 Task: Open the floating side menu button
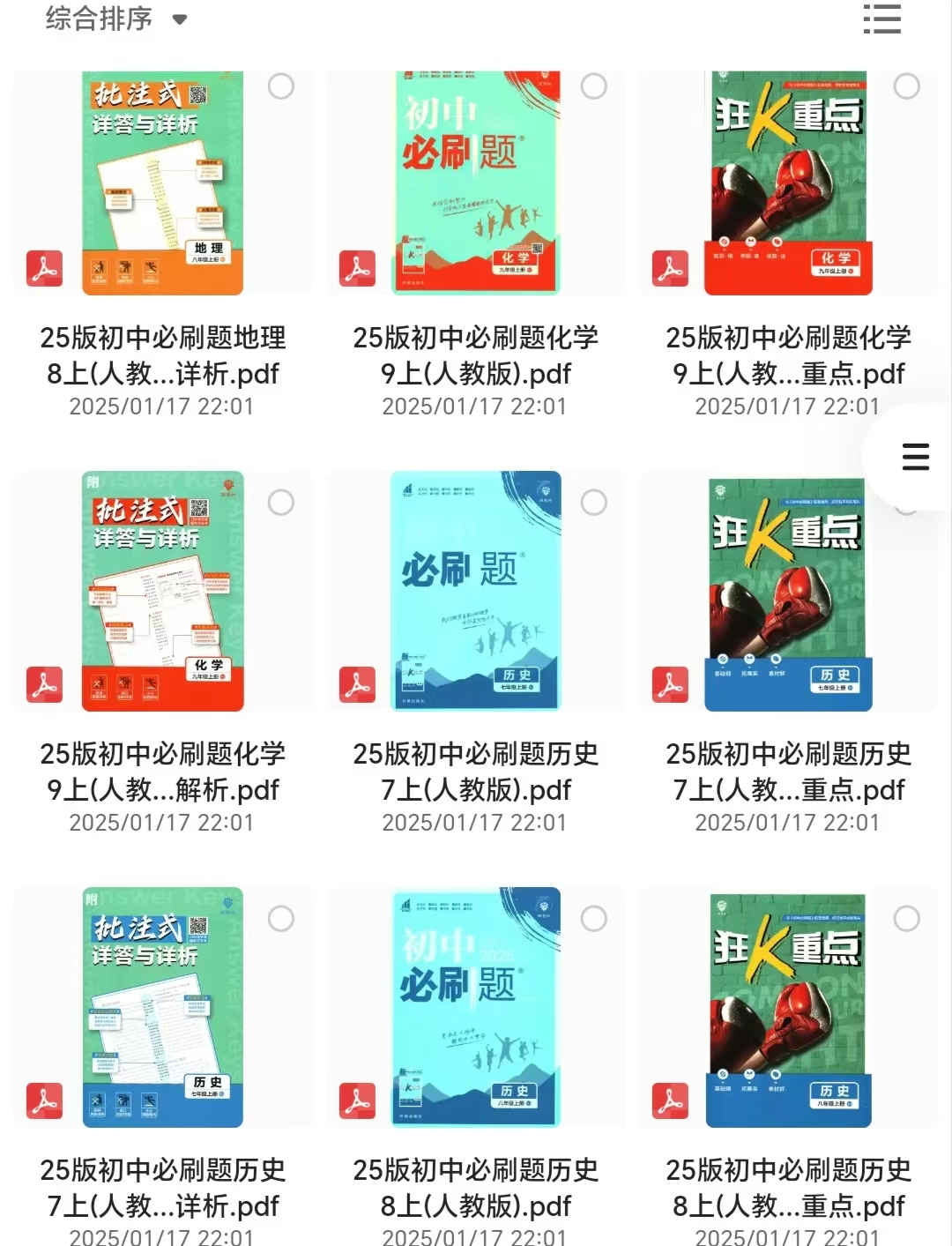click(x=915, y=457)
